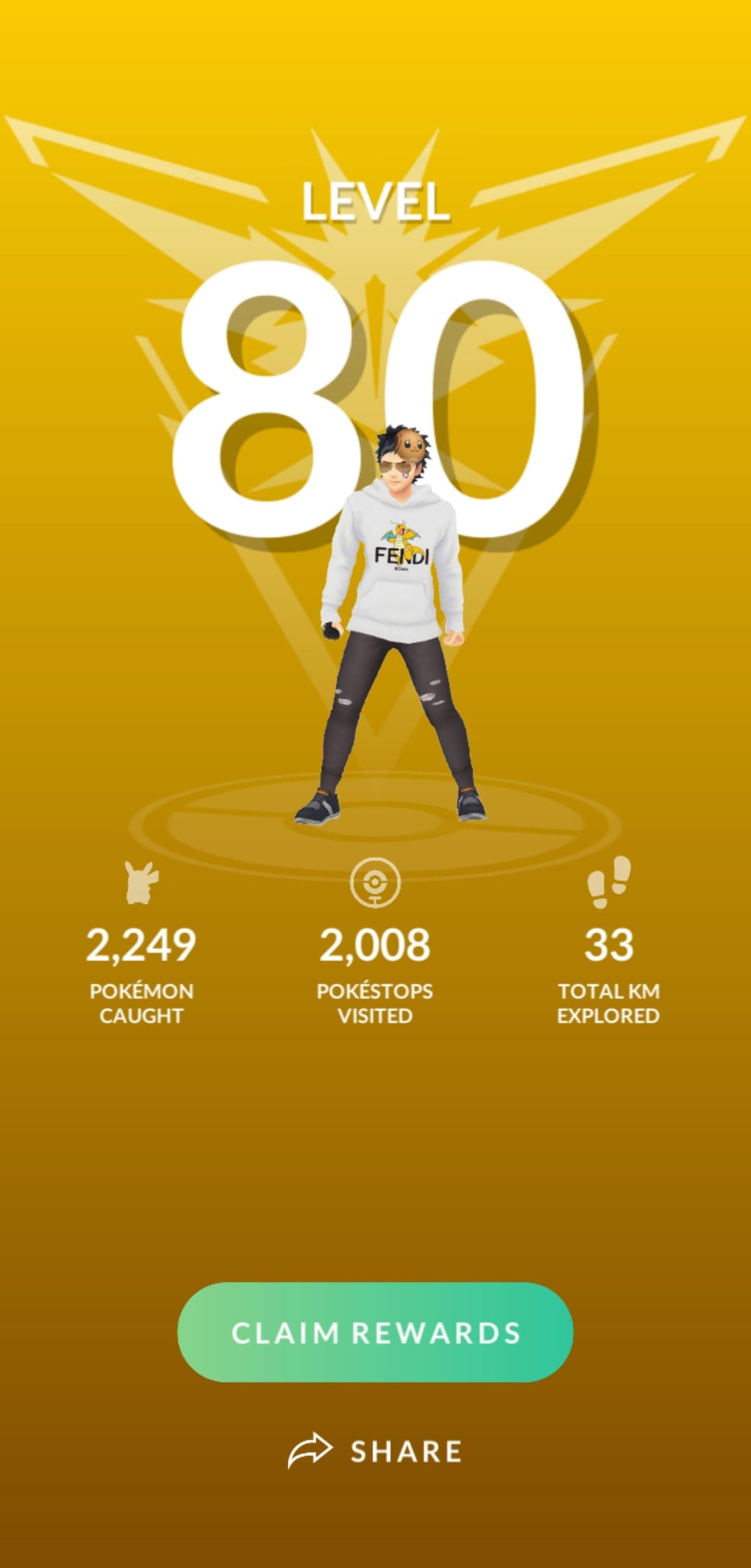Claim the level 80 rewards
The image size is (751, 1568).
click(375, 1332)
